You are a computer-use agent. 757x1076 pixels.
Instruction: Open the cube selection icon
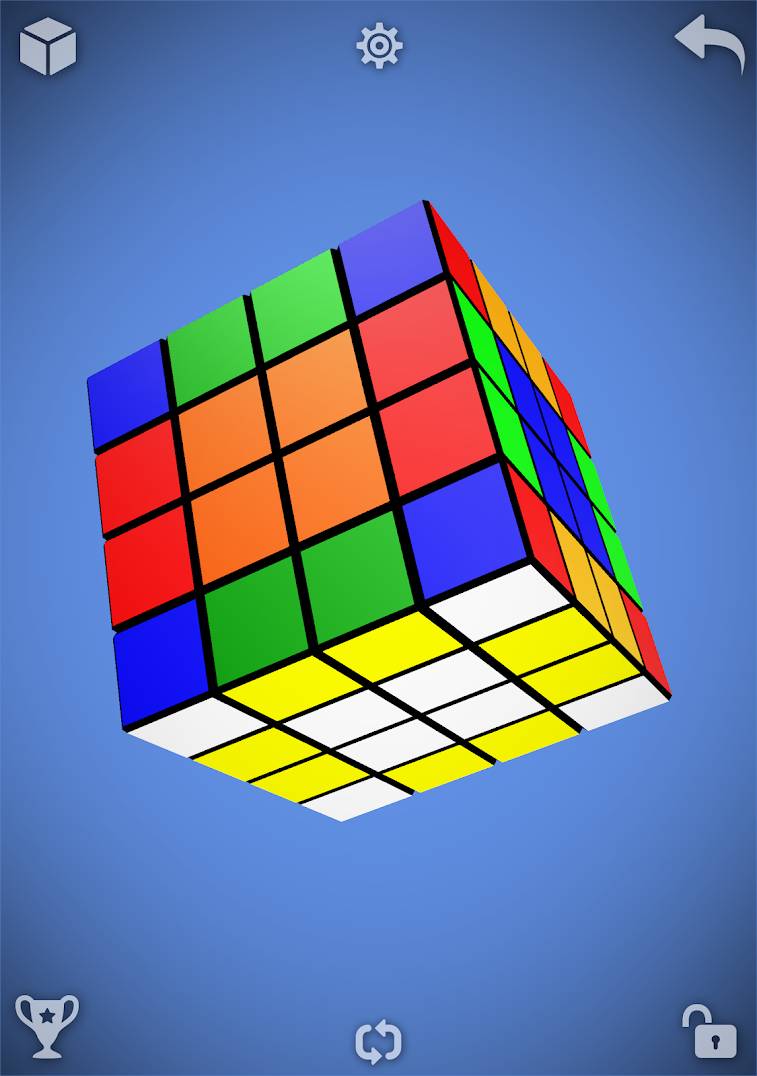click(48, 46)
